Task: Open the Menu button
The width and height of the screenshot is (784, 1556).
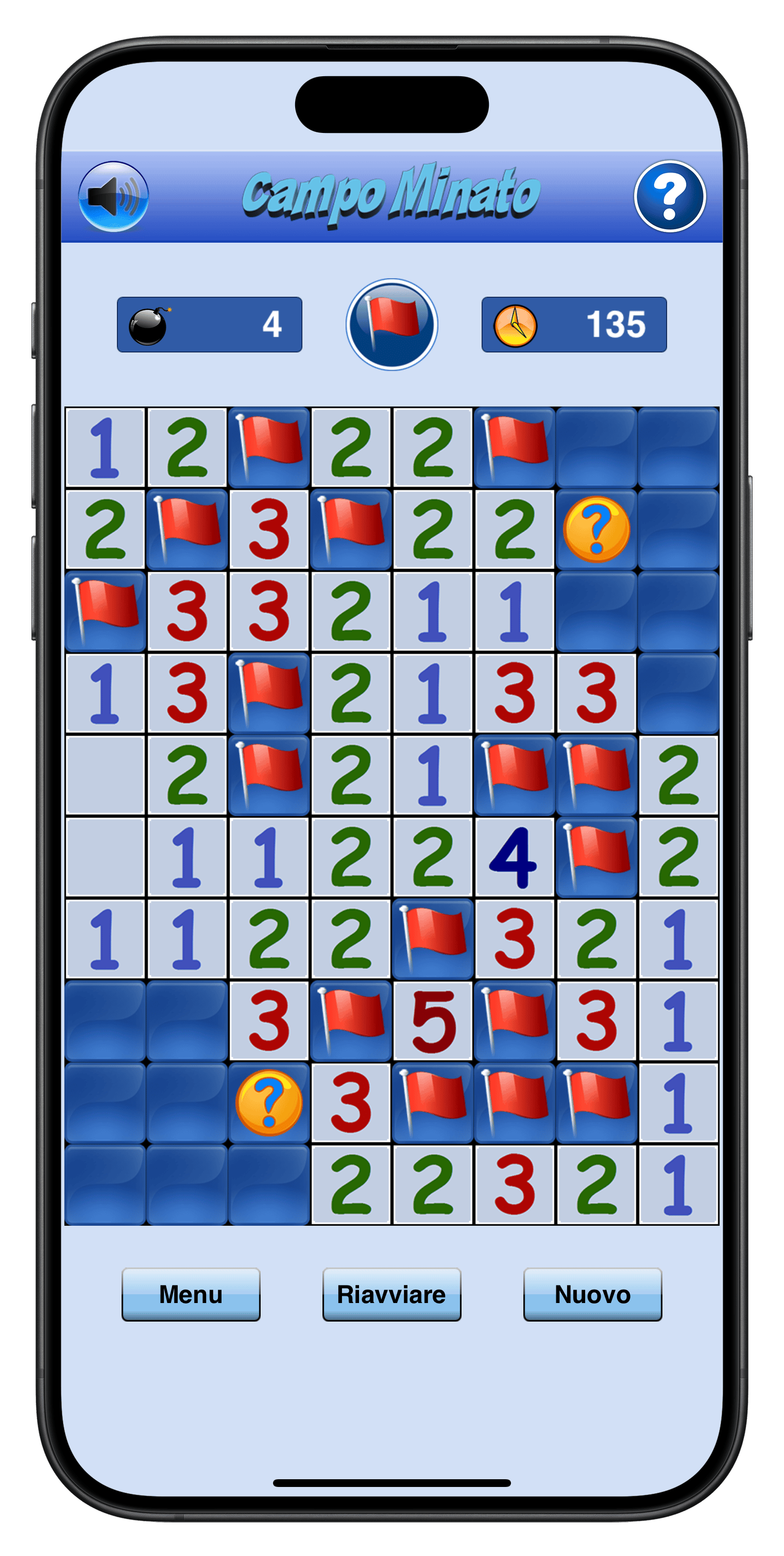Action: coord(191,1294)
